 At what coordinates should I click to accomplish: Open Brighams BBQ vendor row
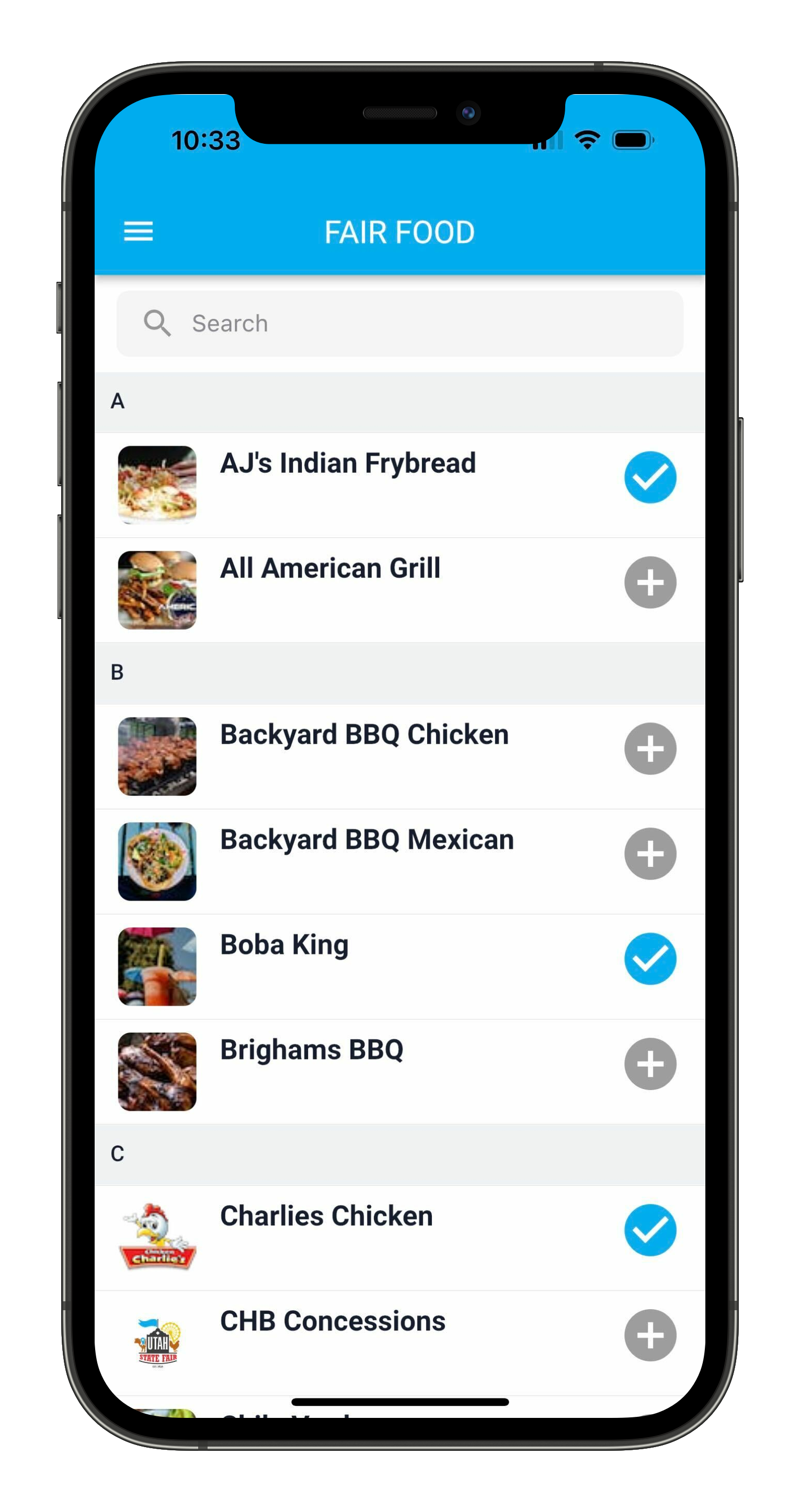(x=399, y=1071)
